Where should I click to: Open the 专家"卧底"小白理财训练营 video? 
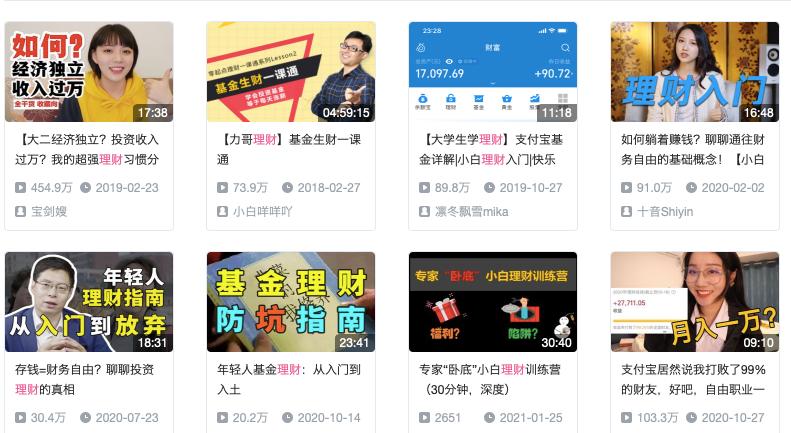click(492, 302)
